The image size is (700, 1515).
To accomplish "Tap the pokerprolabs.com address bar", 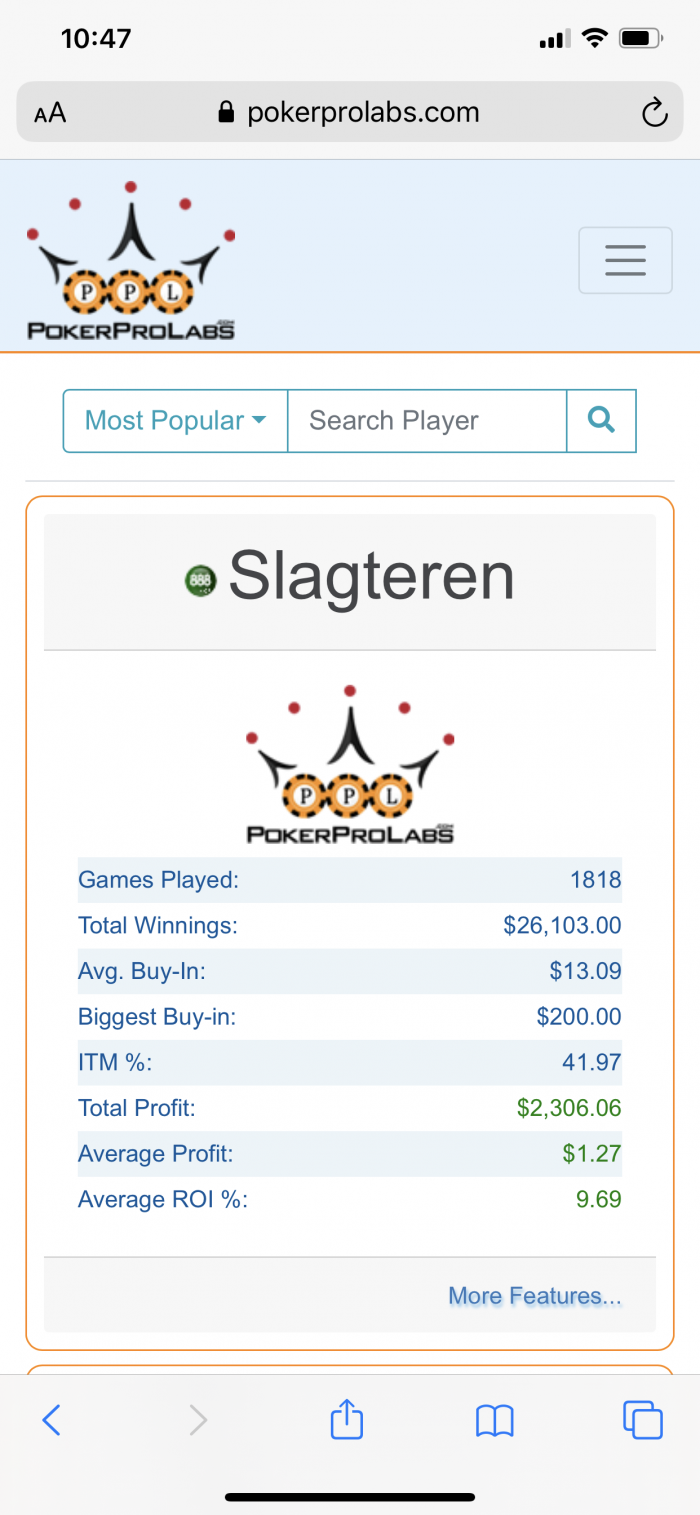I will tap(349, 112).
